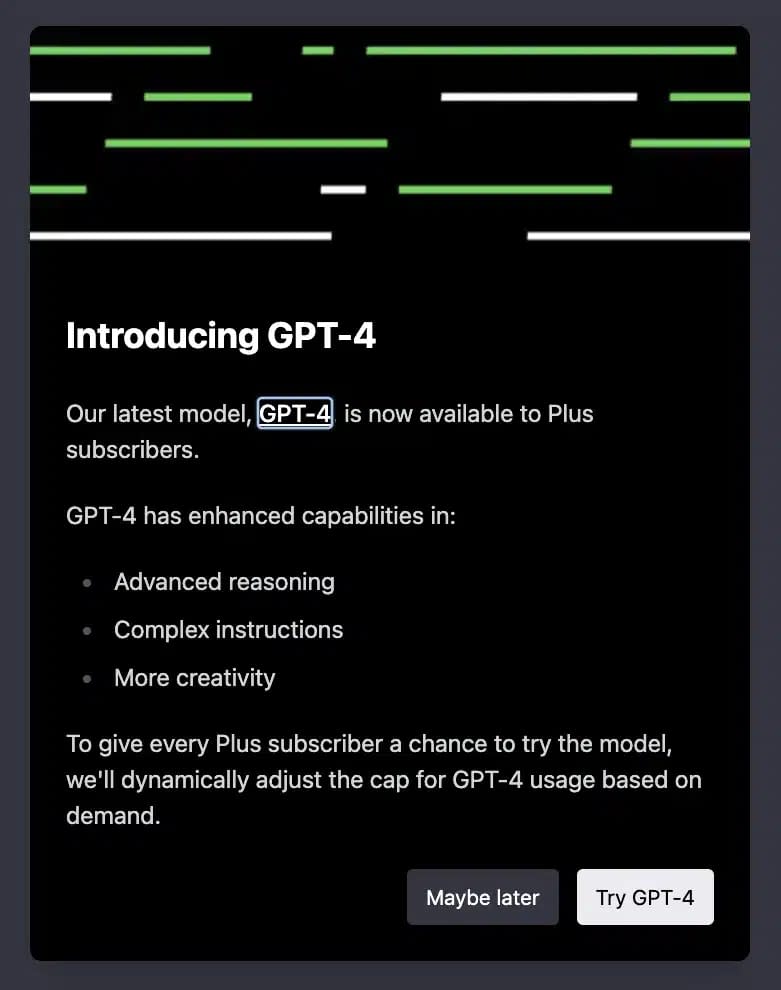The width and height of the screenshot is (781, 990).
Task: Tap the Try GPT-4 button
Action: 645,897
